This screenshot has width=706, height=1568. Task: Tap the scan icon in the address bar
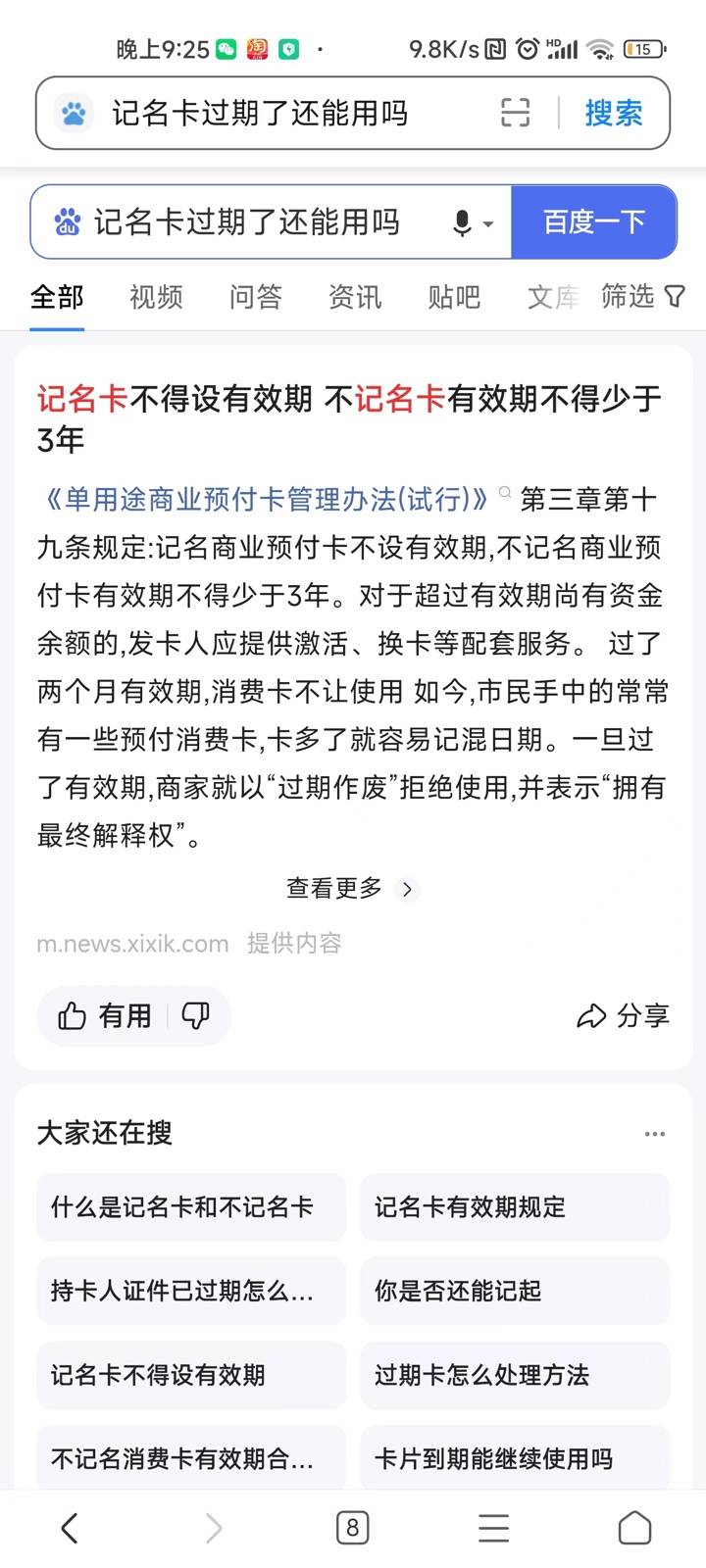pyautogui.click(x=516, y=113)
